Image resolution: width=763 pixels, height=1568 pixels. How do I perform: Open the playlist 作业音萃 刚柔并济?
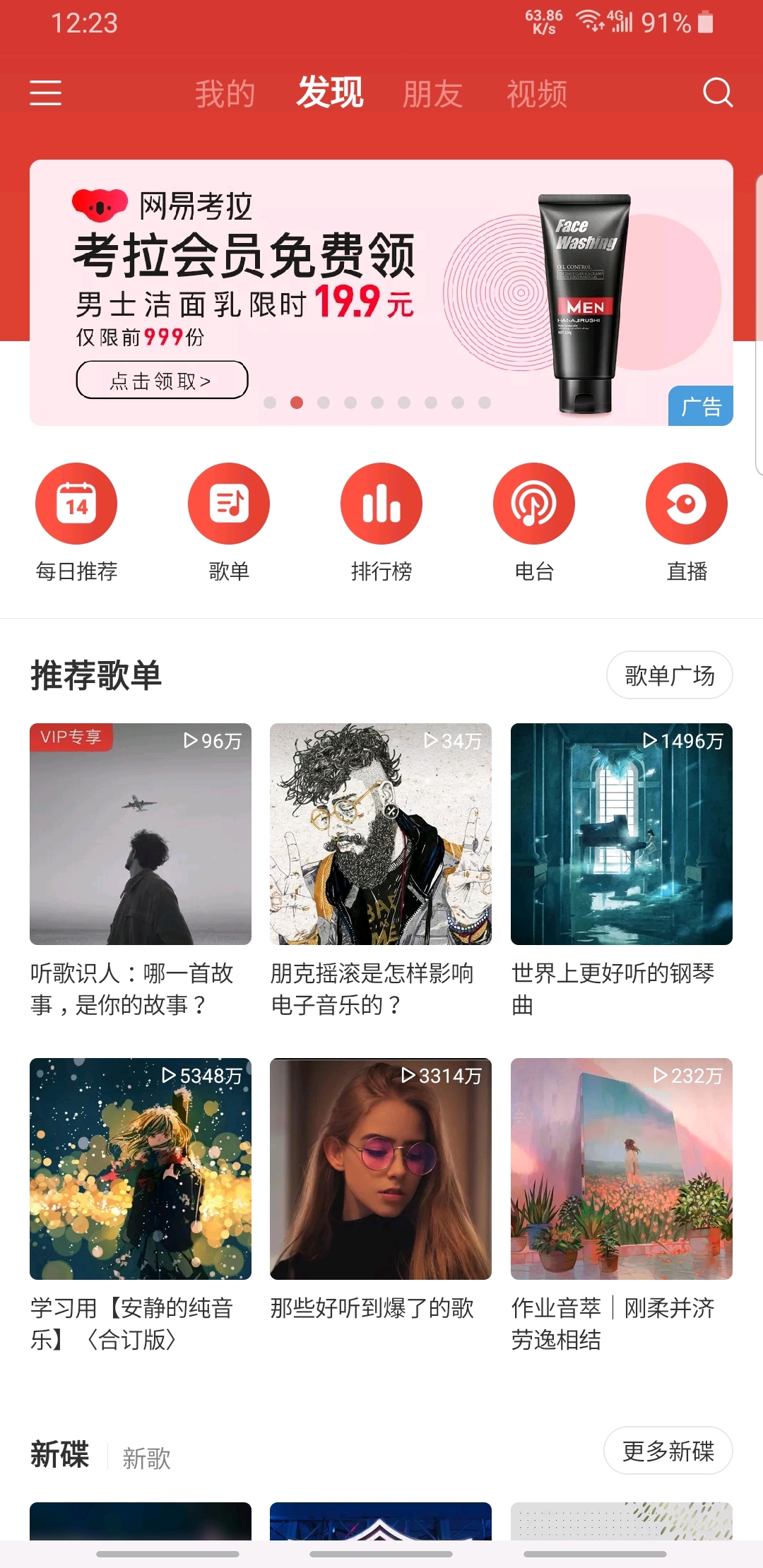click(622, 1169)
